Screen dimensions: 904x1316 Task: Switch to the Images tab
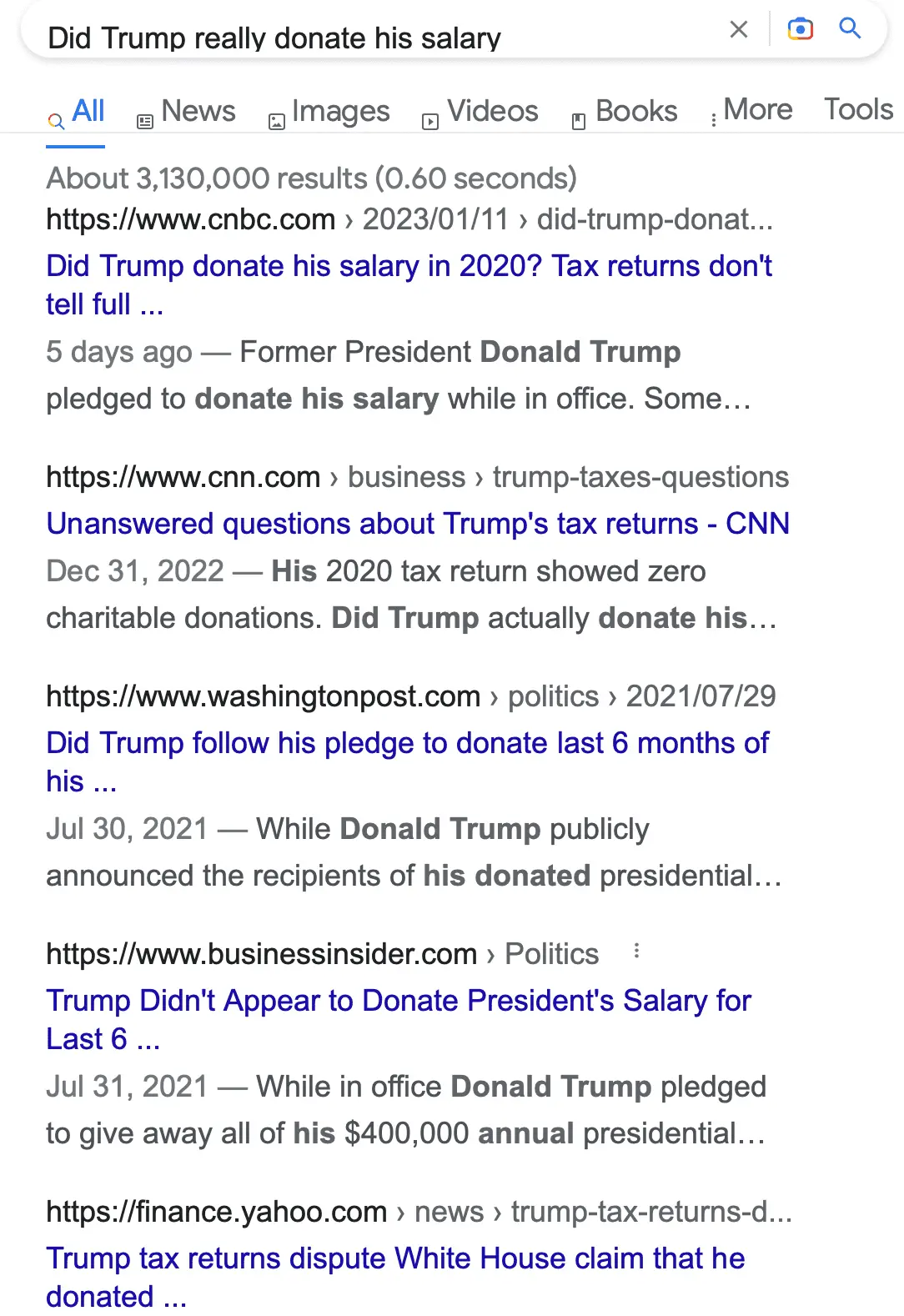pyautogui.click(x=329, y=112)
